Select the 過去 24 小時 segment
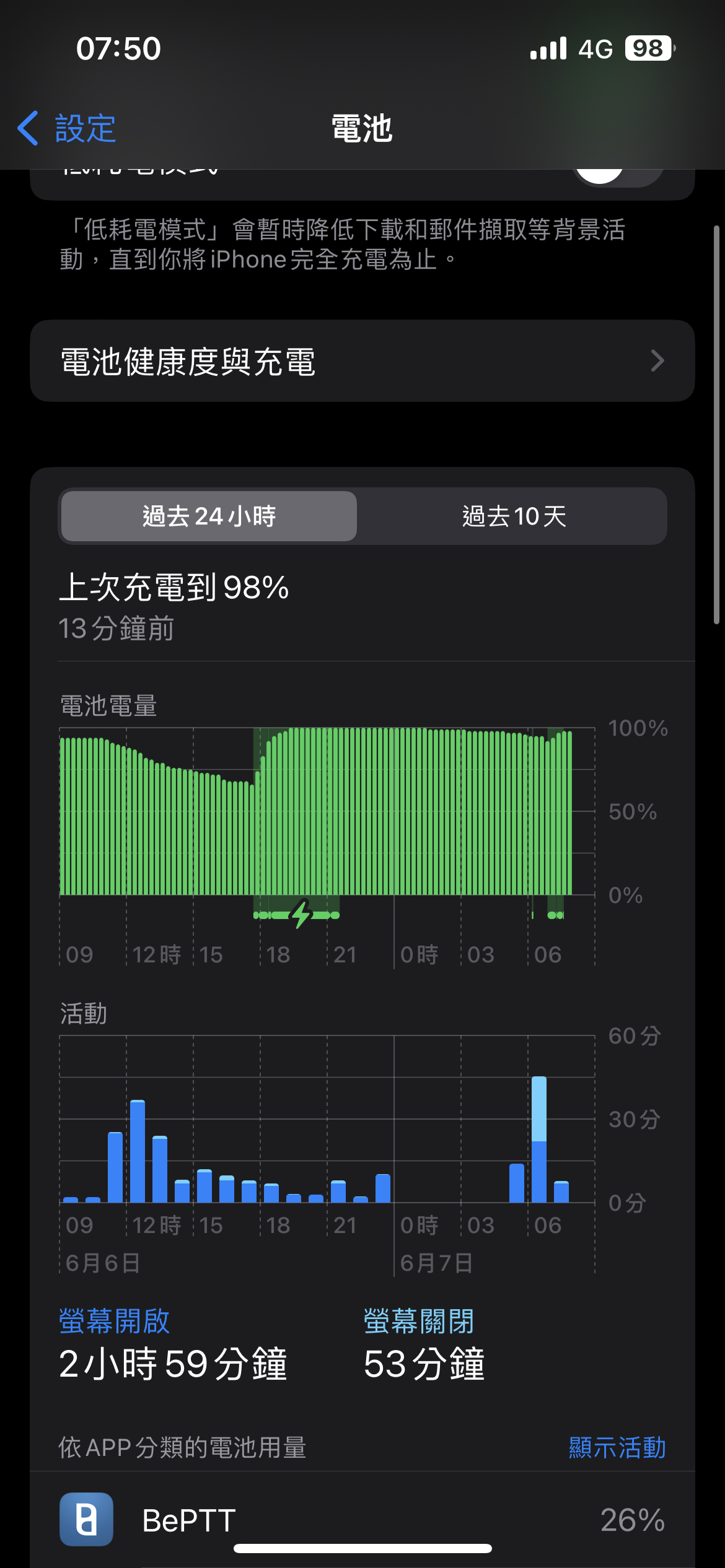This screenshot has height=1568, width=725. tap(209, 516)
